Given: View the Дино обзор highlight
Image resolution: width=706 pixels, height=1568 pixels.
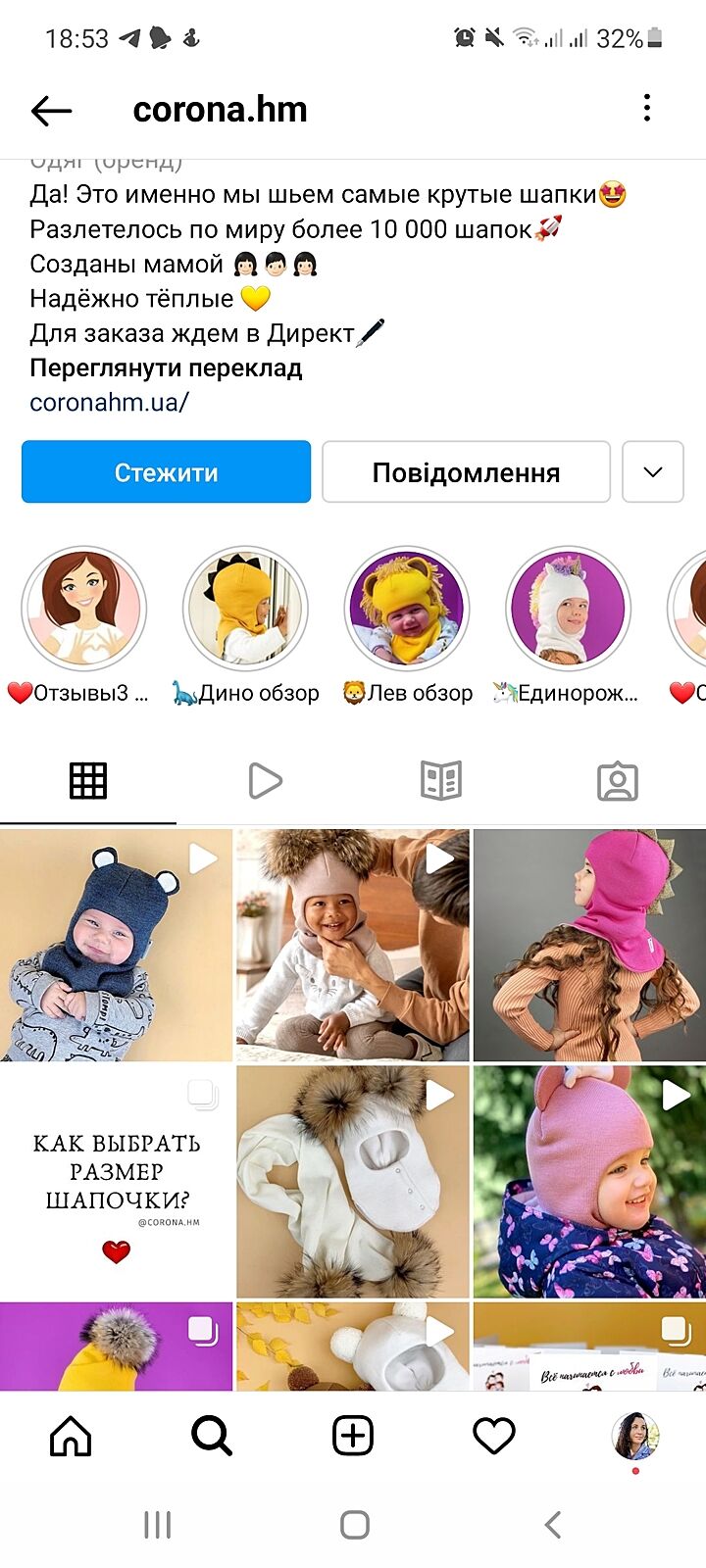Looking at the screenshot, I should [245, 610].
